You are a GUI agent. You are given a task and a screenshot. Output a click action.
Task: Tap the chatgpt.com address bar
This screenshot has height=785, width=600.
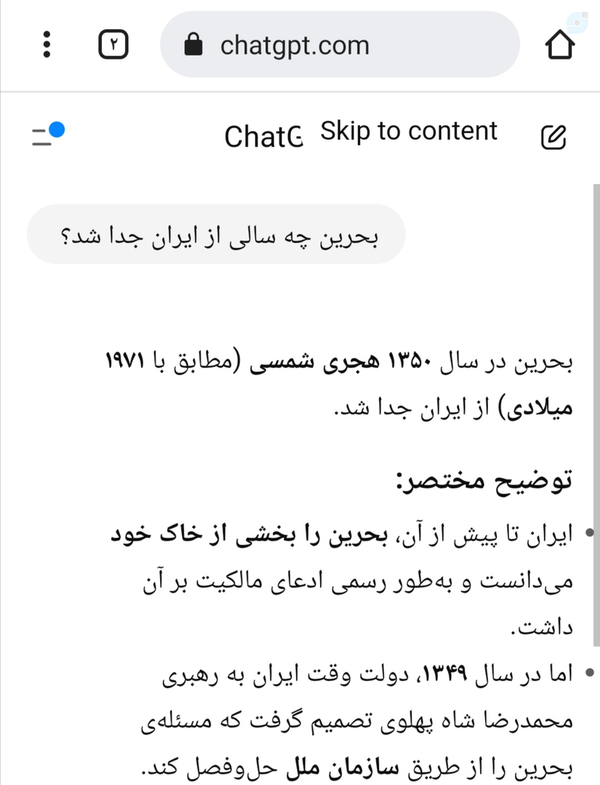(340, 45)
